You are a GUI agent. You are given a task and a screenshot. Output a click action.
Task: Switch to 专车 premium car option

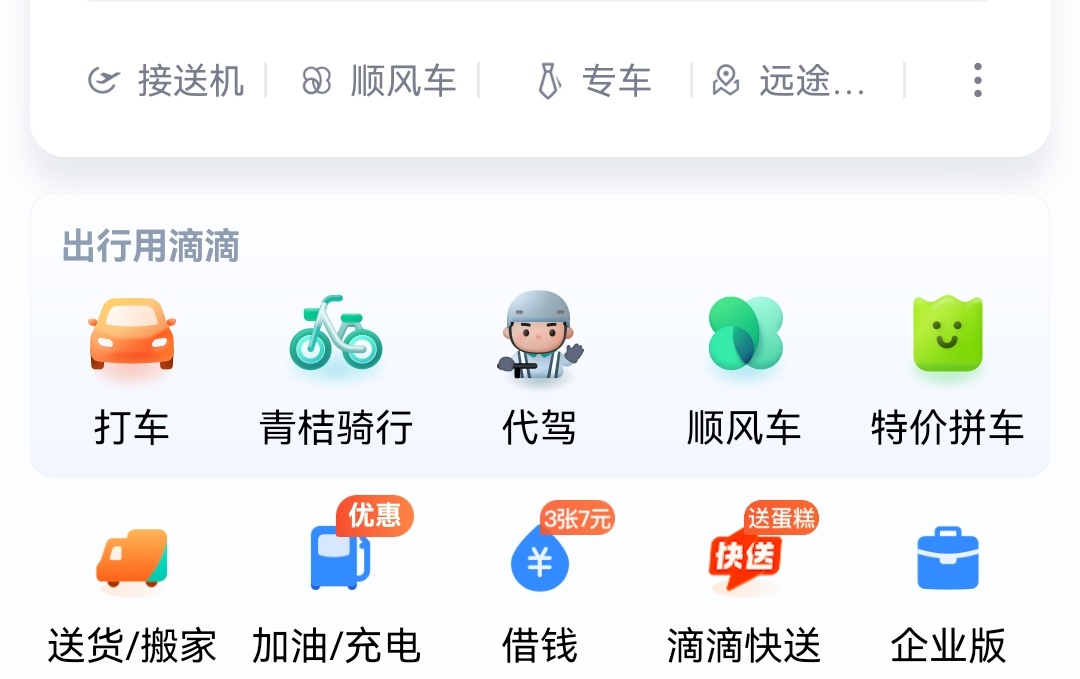[x=593, y=81]
